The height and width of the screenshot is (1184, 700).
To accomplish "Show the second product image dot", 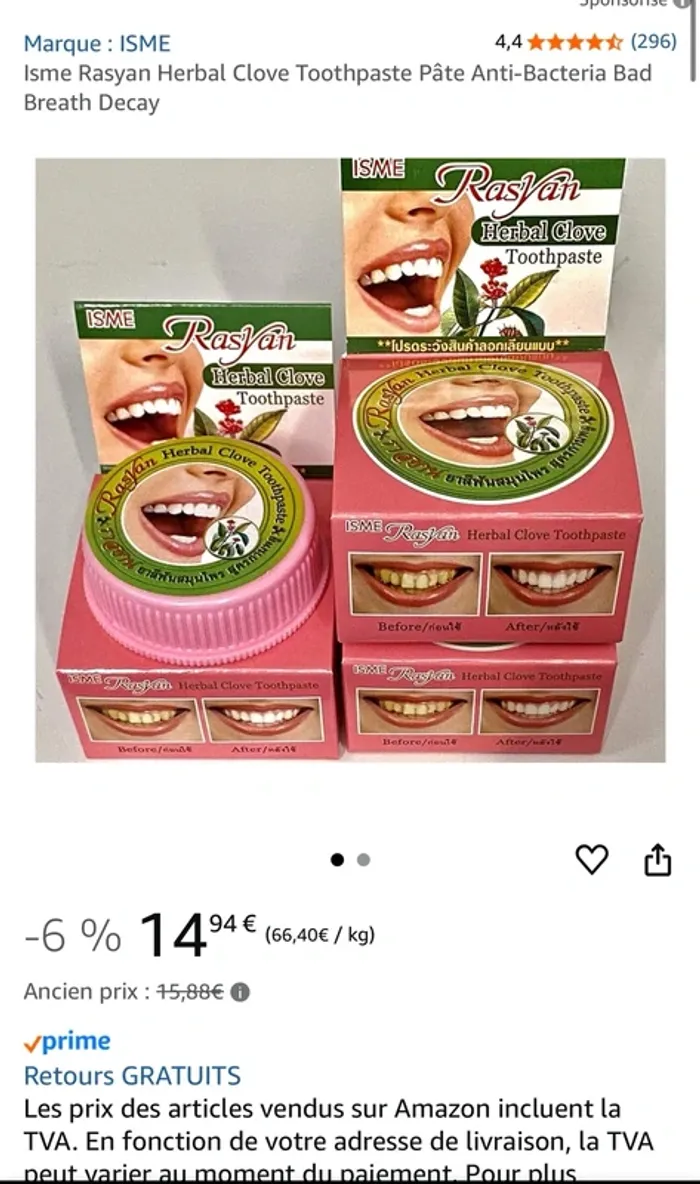I will 363,859.
